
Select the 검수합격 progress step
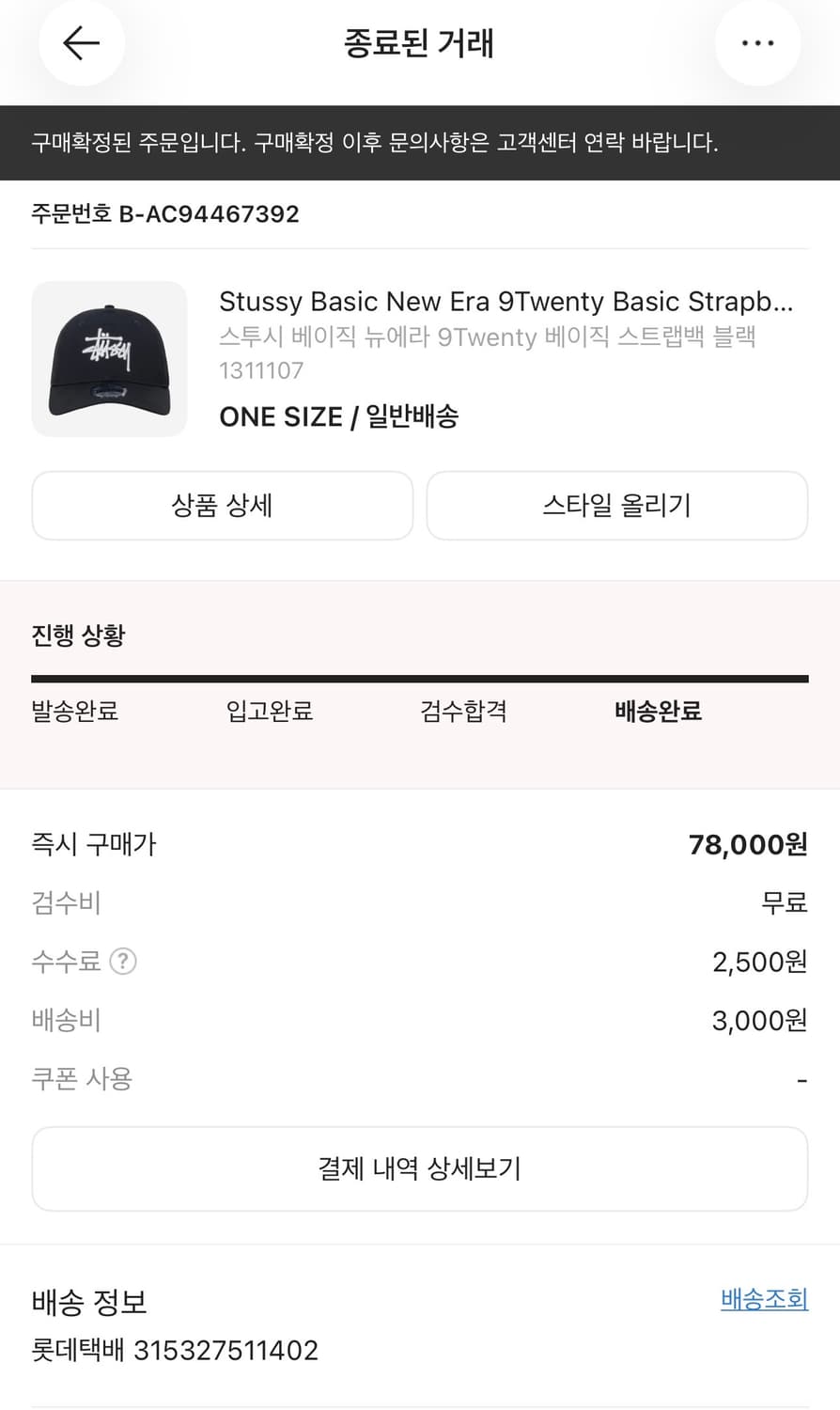pos(462,712)
